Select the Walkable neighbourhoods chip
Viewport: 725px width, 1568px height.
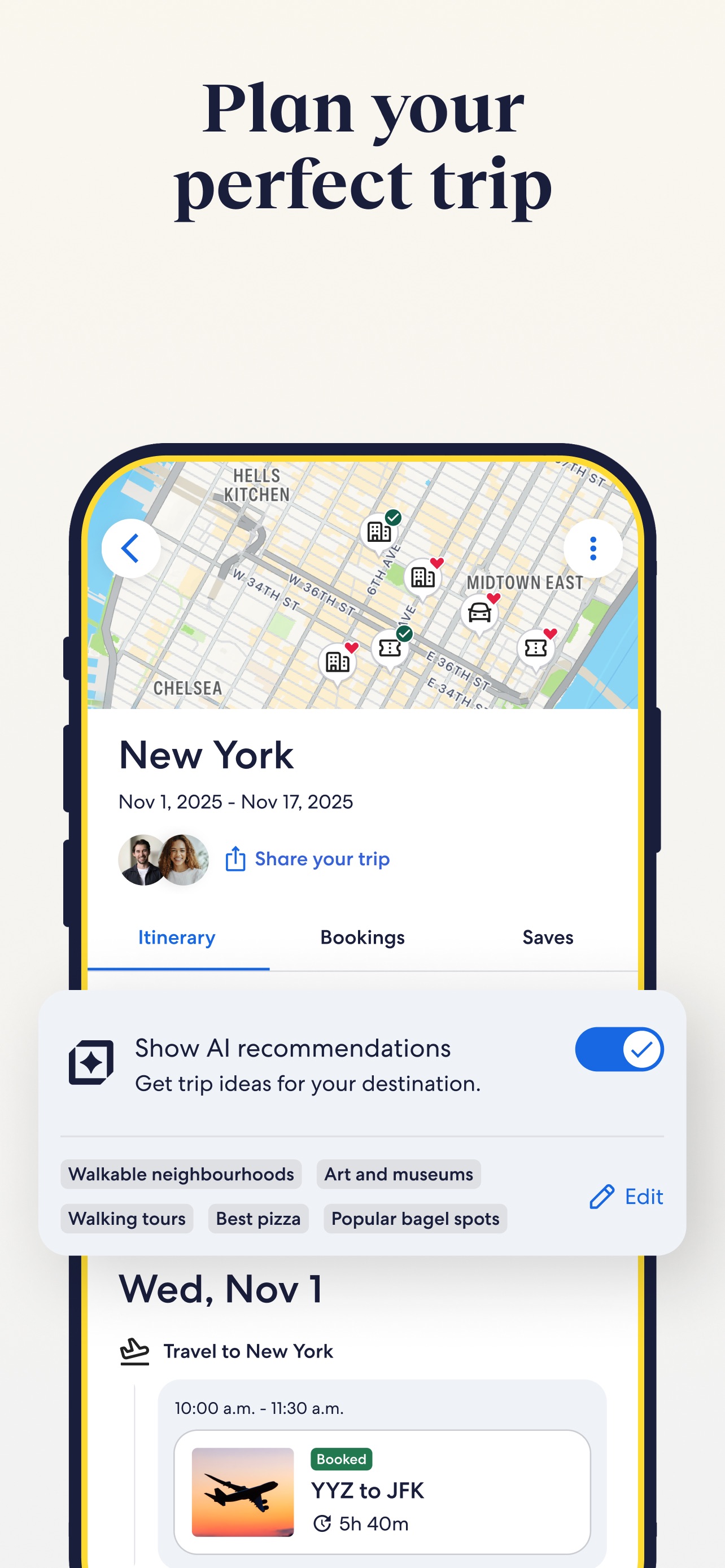pos(181,1173)
